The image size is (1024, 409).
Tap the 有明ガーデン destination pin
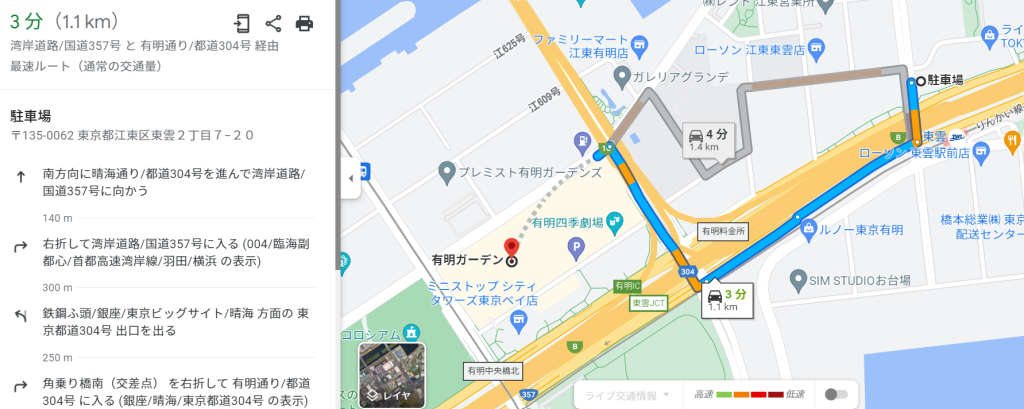point(512,247)
